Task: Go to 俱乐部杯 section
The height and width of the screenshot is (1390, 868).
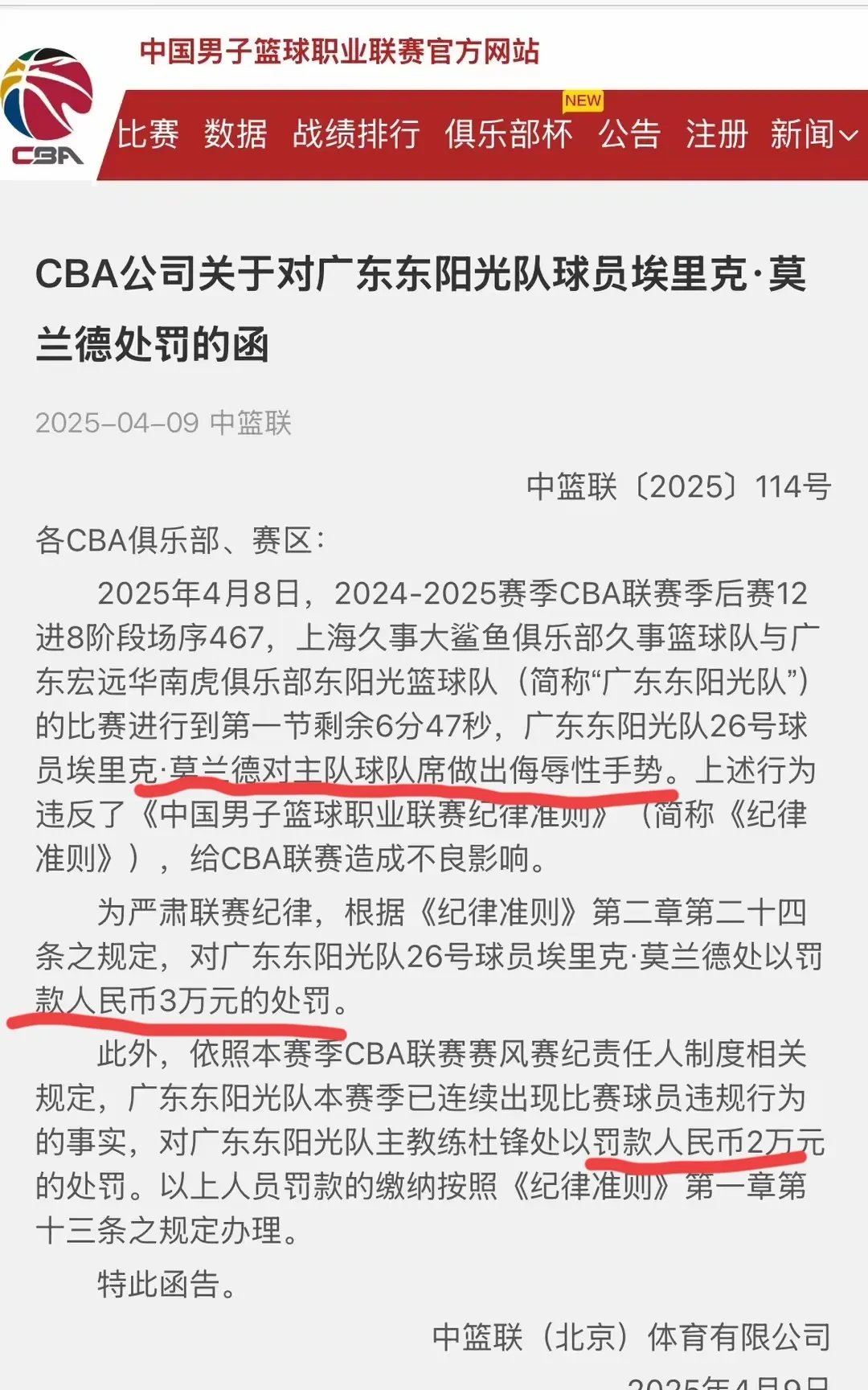Action: coord(509,133)
